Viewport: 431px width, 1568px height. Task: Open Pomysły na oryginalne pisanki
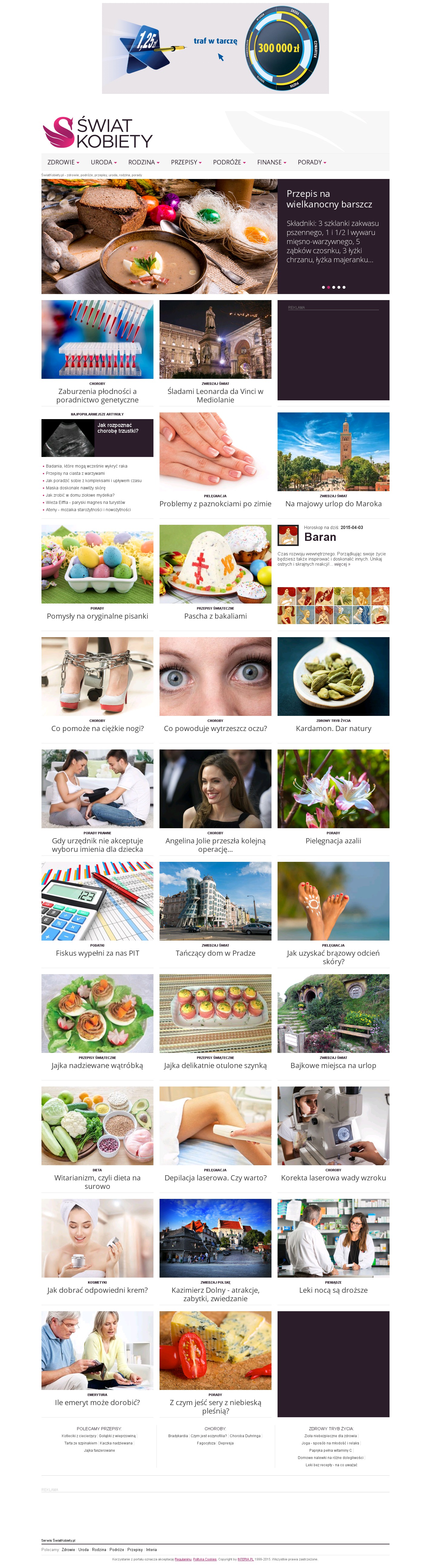click(97, 617)
